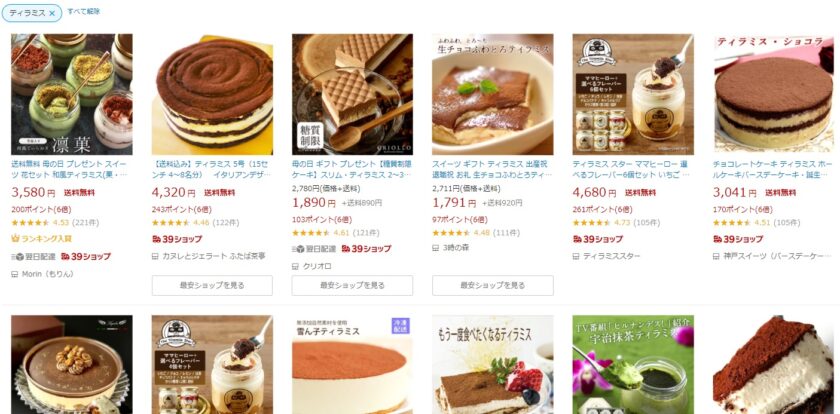View cheapest shop for 生チョコふわとろティラミス

click(x=492, y=286)
